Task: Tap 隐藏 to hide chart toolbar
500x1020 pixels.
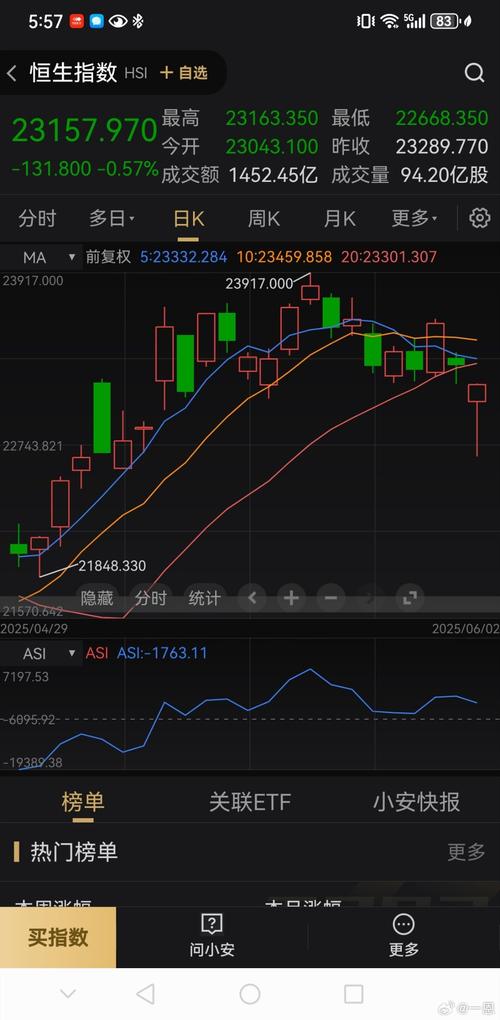Action: (x=97, y=598)
